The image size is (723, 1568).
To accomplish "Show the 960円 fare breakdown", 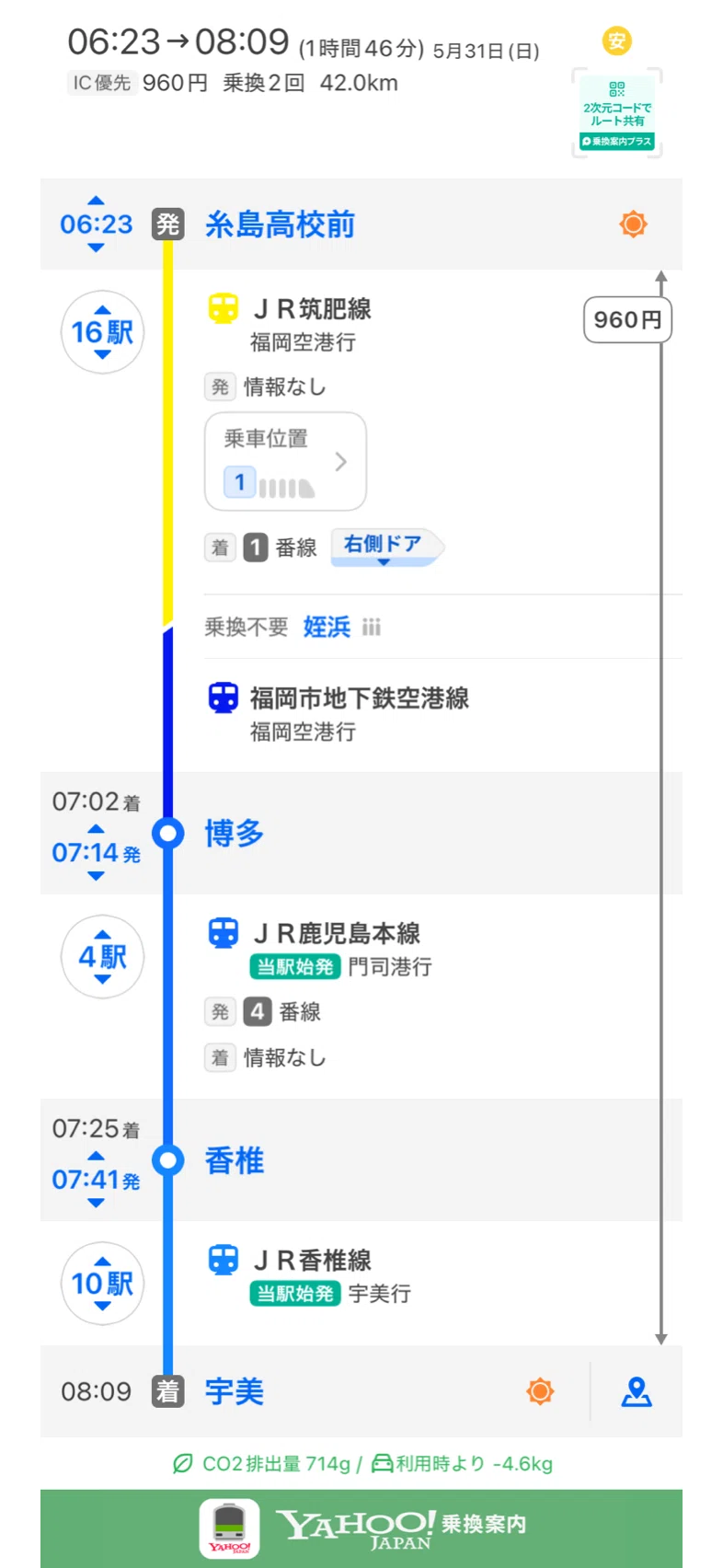I will (627, 319).
